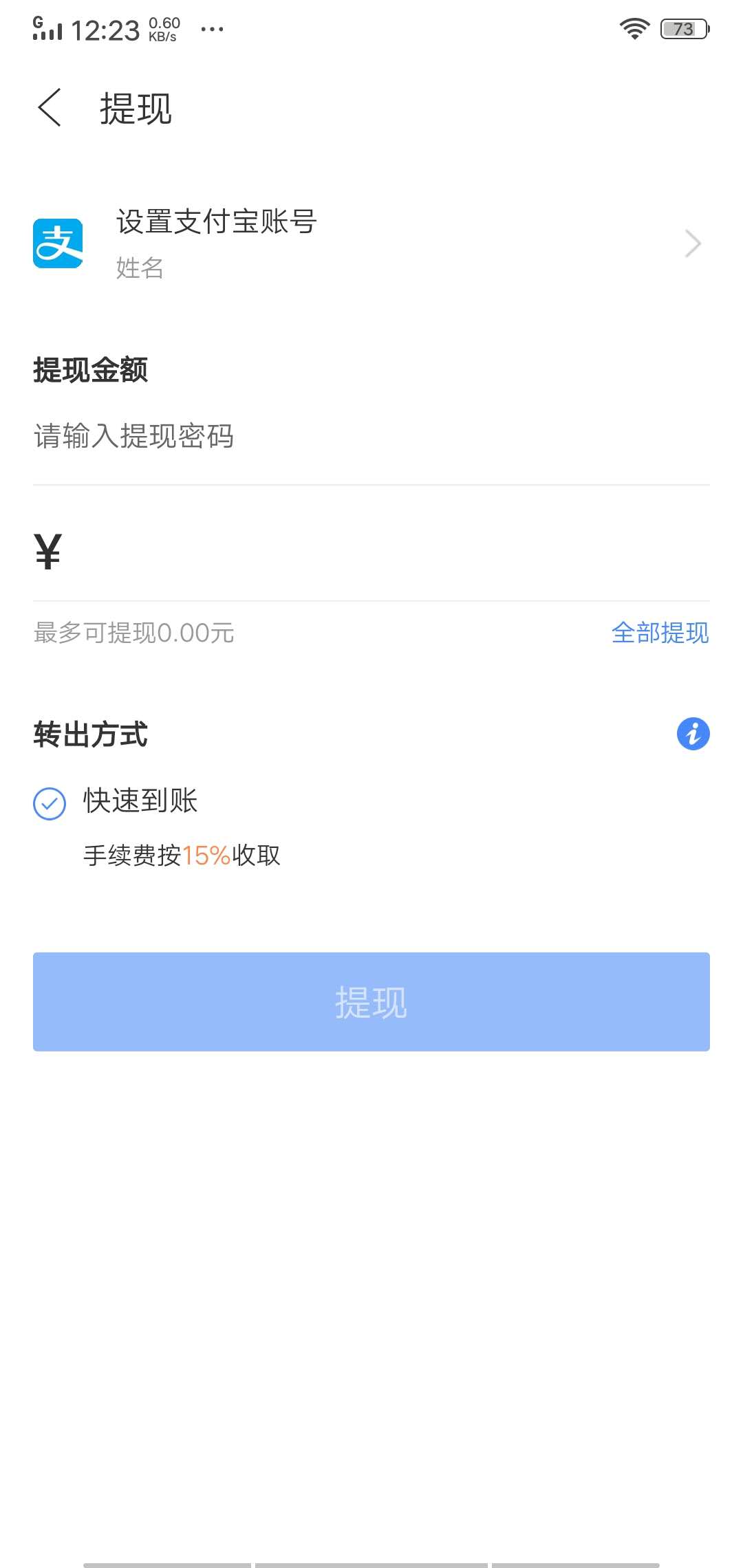Expand the 设置支付宝账号 row via its chevron
The width and height of the screenshot is (743, 1568).
[693, 243]
